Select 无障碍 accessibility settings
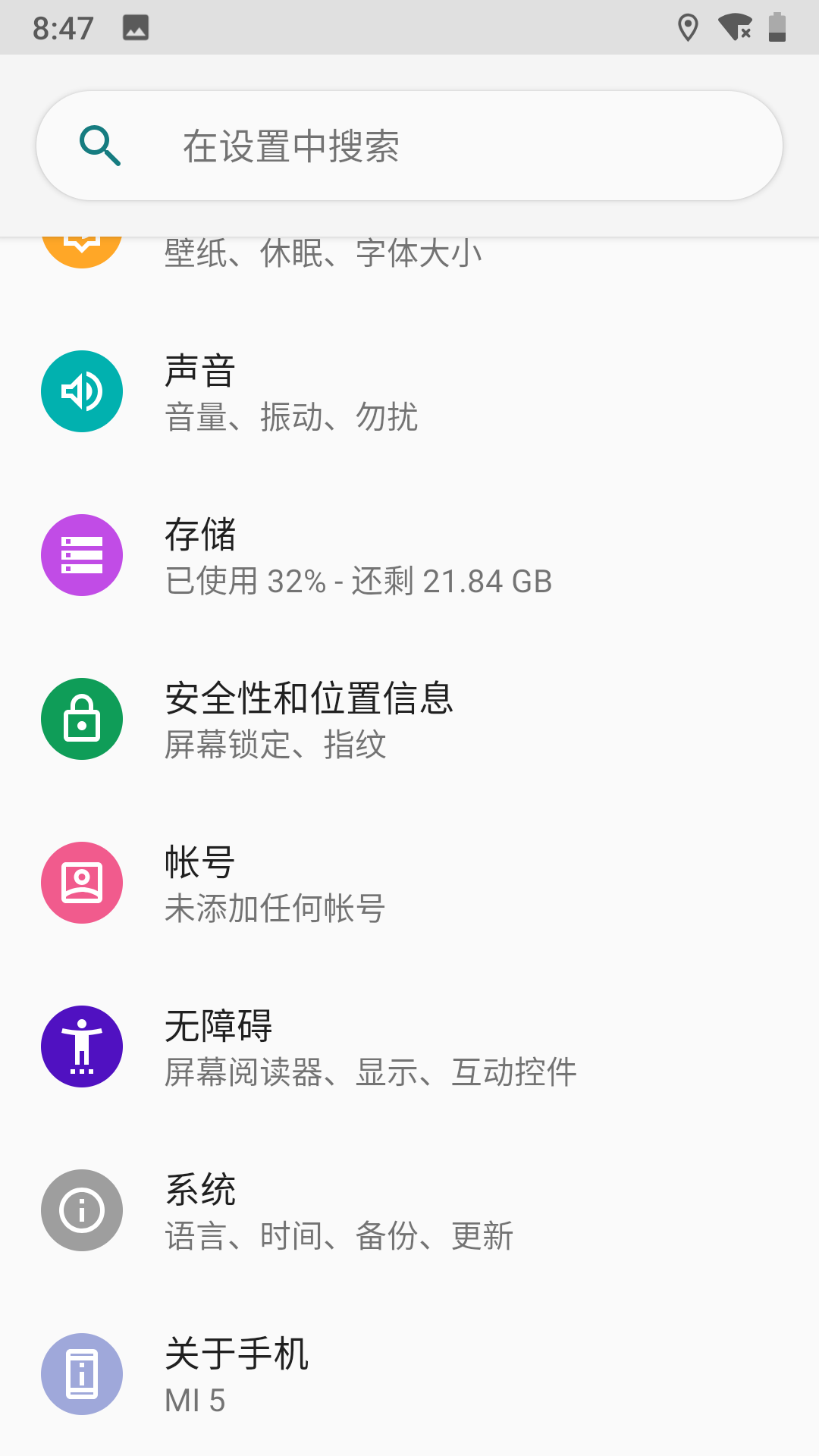The width and height of the screenshot is (819, 1456). pos(409,1047)
